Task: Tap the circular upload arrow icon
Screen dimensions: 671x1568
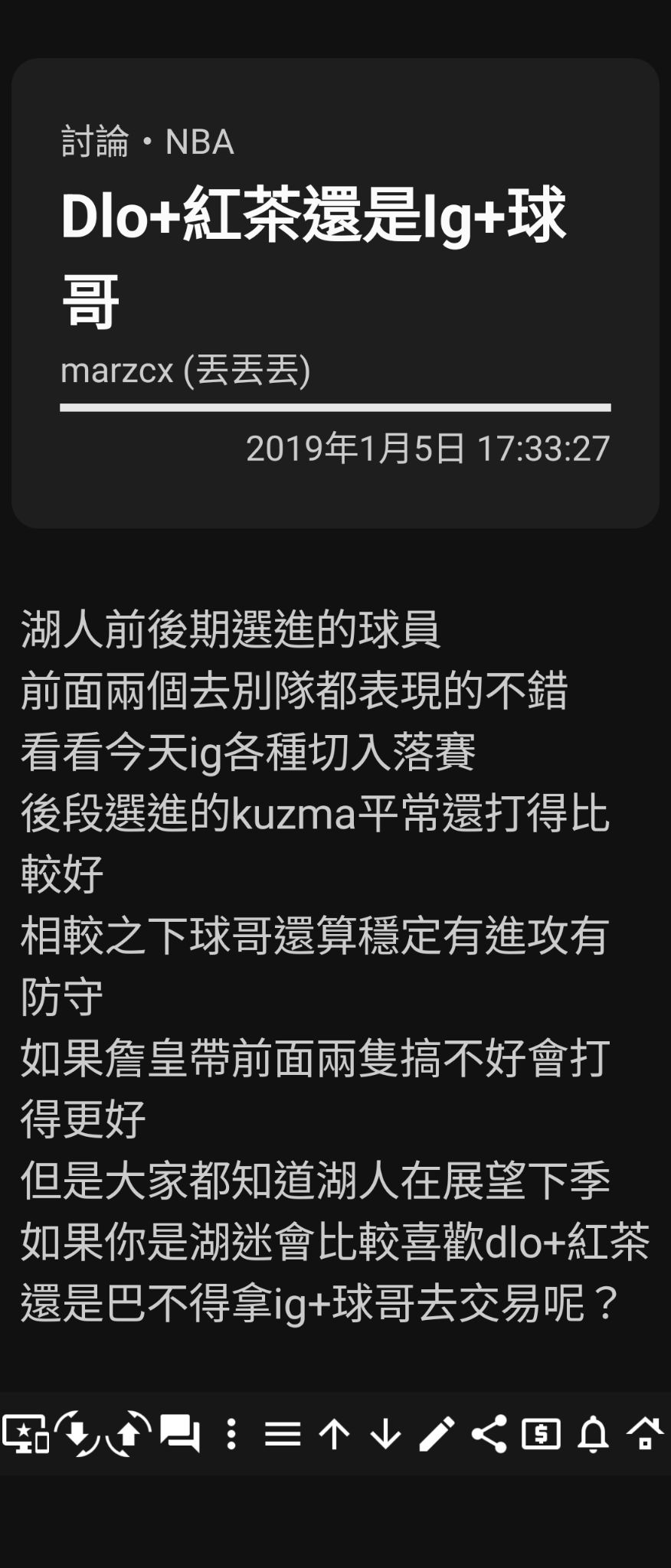Action: (x=129, y=1434)
